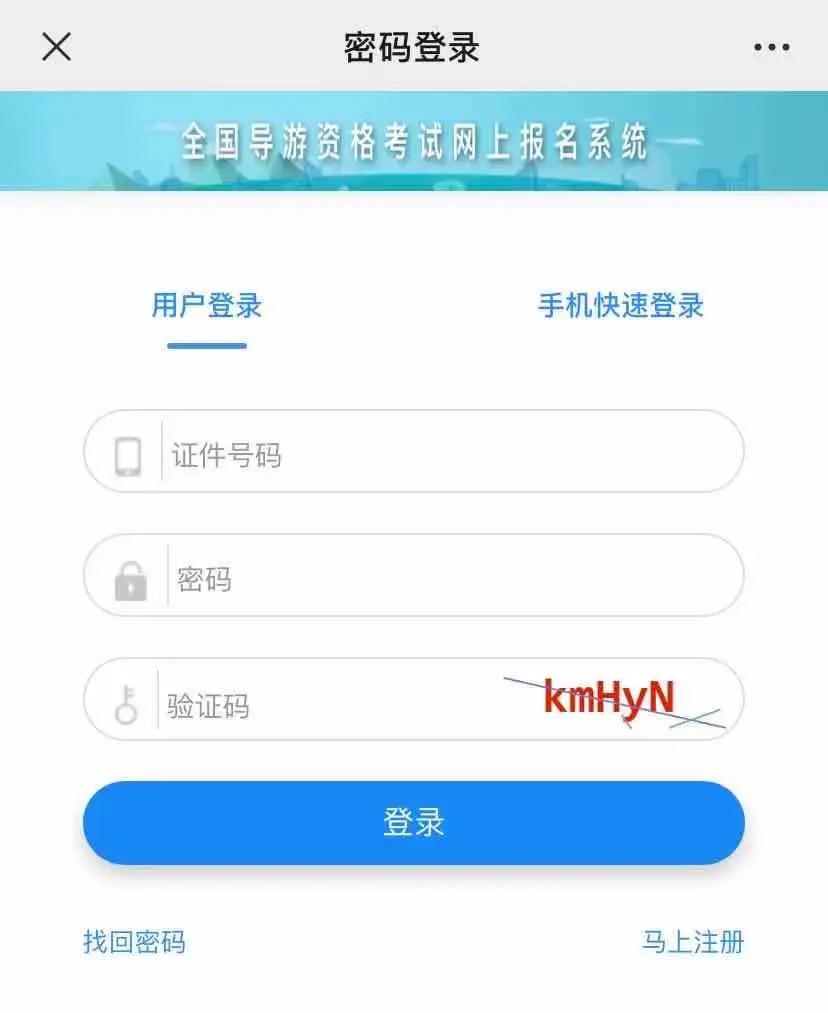This screenshot has height=1013, width=828.
Task: Switch to the 用户登录 tab
Action: tap(207, 306)
